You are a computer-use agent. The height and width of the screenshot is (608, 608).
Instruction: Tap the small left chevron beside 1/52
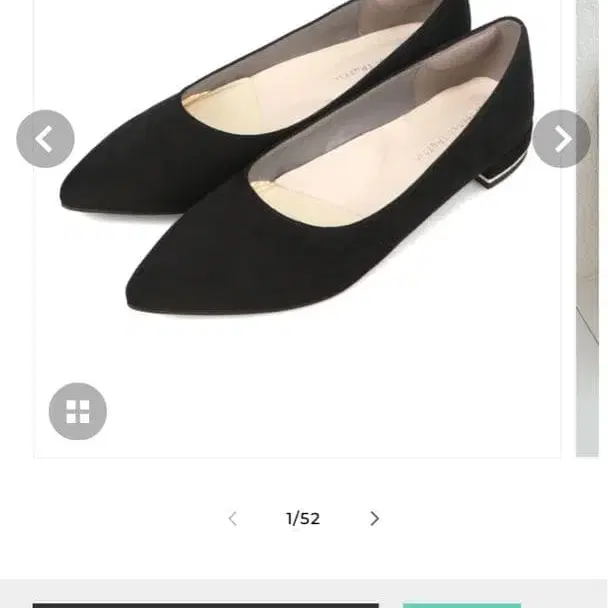pos(233,518)
